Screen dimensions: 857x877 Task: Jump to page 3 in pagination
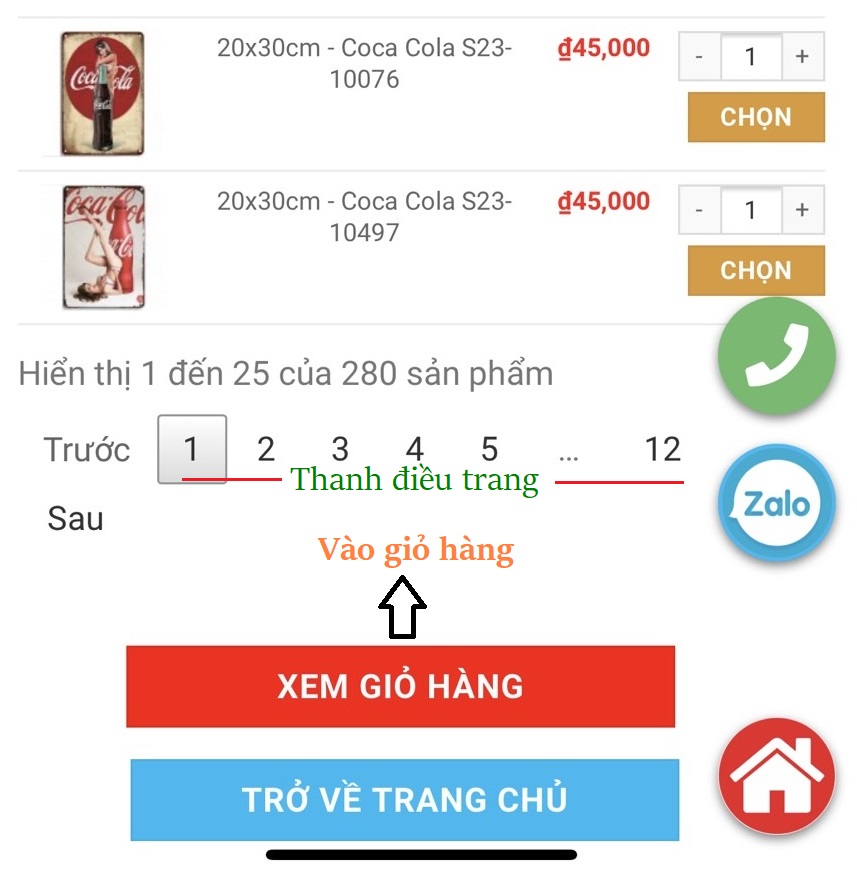[340, 449]
